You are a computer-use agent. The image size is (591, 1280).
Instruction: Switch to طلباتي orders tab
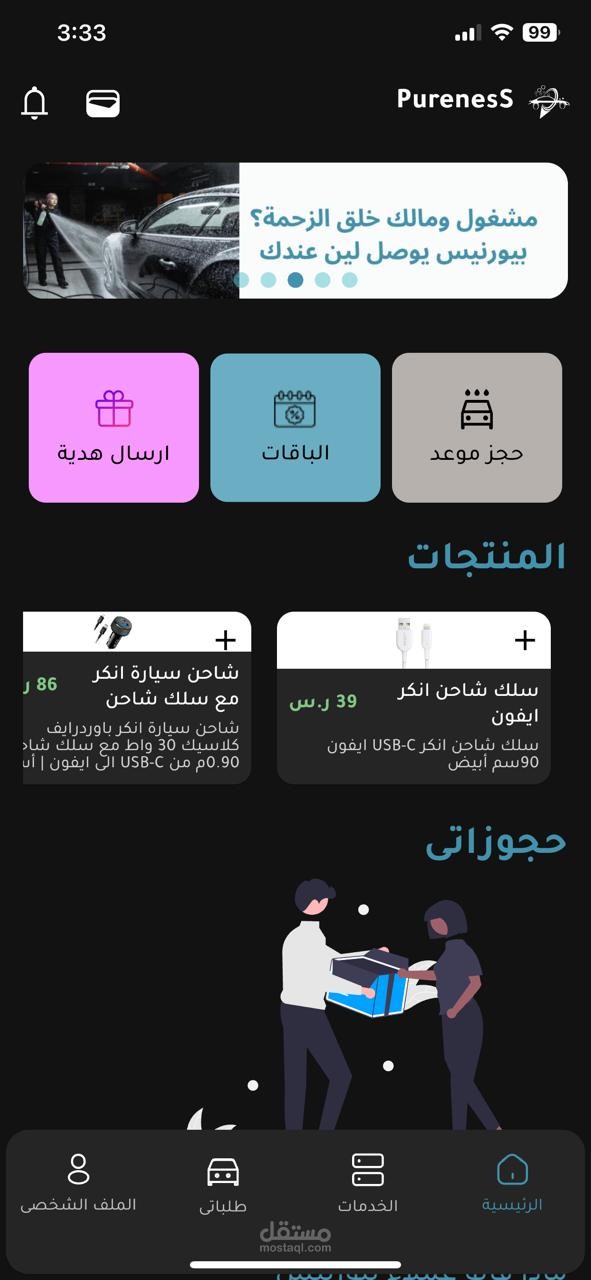(223, 1183)
